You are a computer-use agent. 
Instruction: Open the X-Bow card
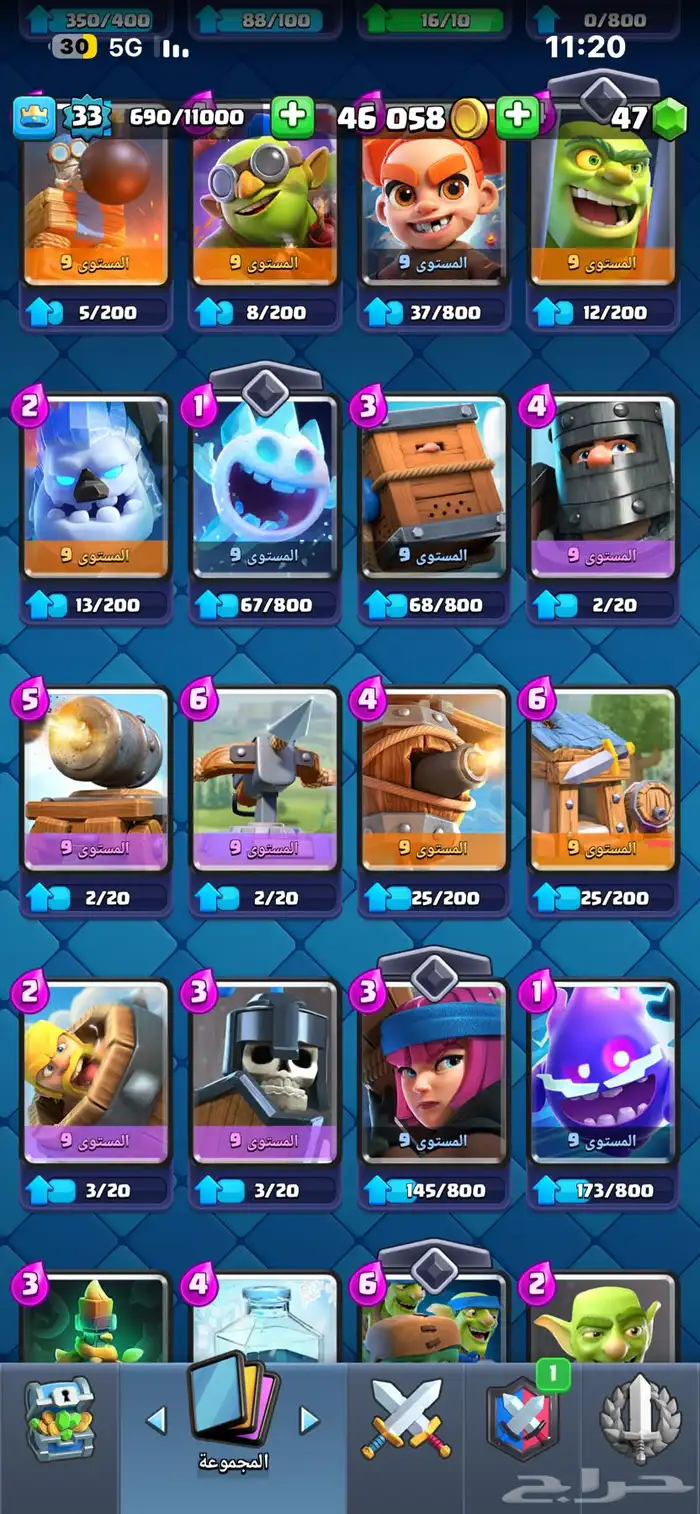265,802
